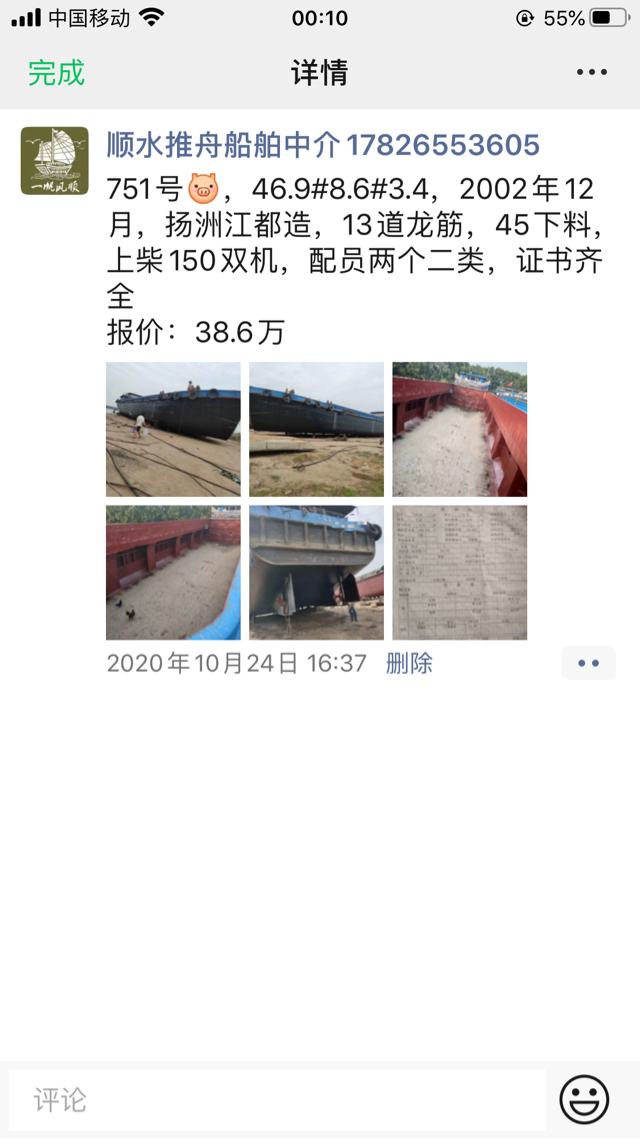View photo of the ship's stern
Image resolution: width=640 pixels, height=1139 pixels.
point(316,572)
